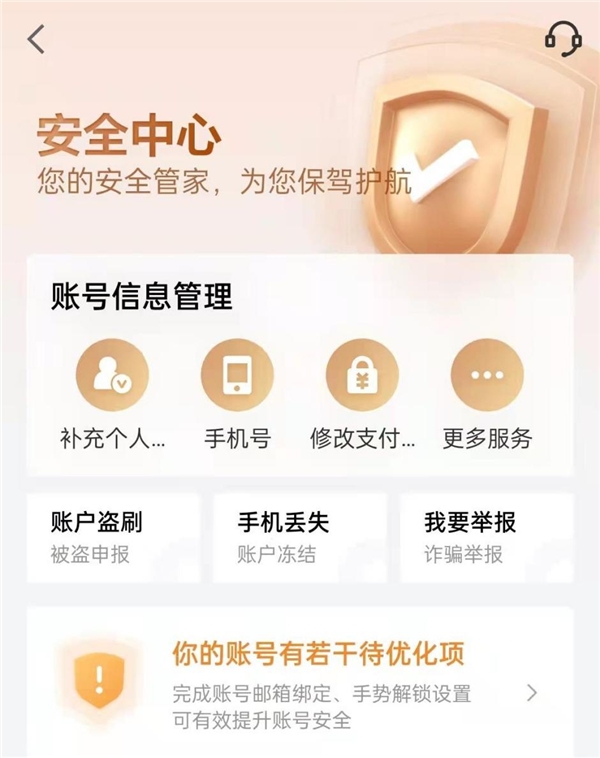
Task: Open 修改支付 password option
Action: tap(362, 394)
